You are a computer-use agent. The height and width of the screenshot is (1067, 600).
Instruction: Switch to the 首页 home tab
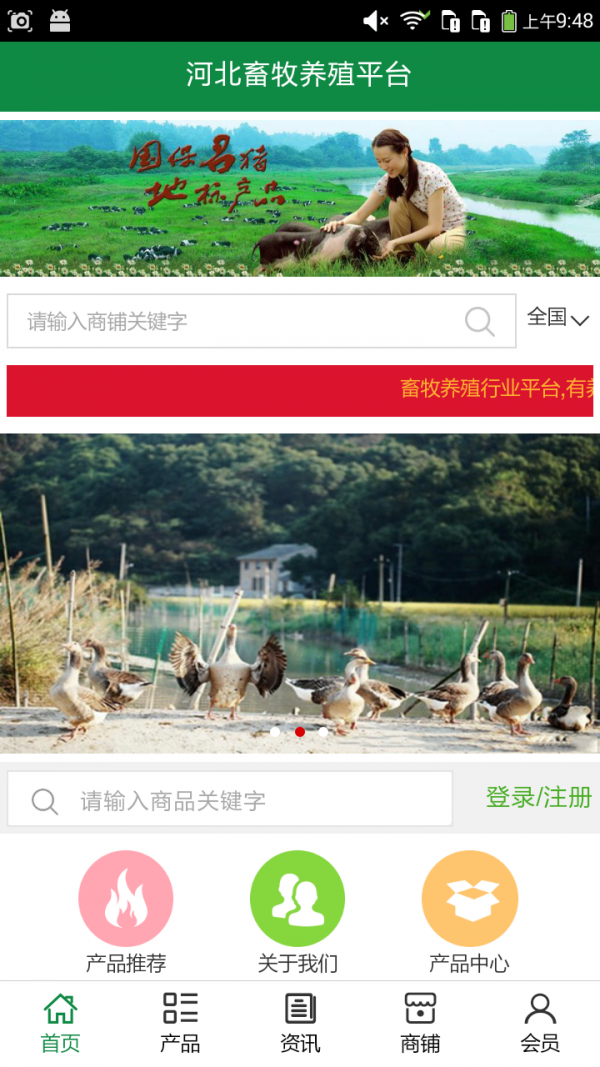click(x=60, y=1023)
